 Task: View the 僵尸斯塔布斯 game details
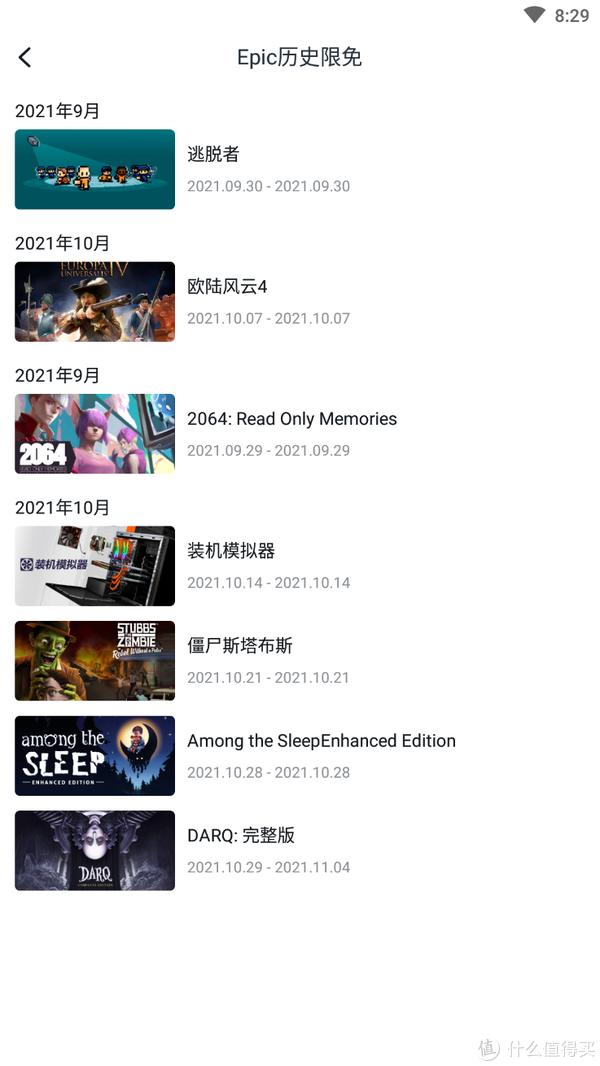tap(300, 661)
